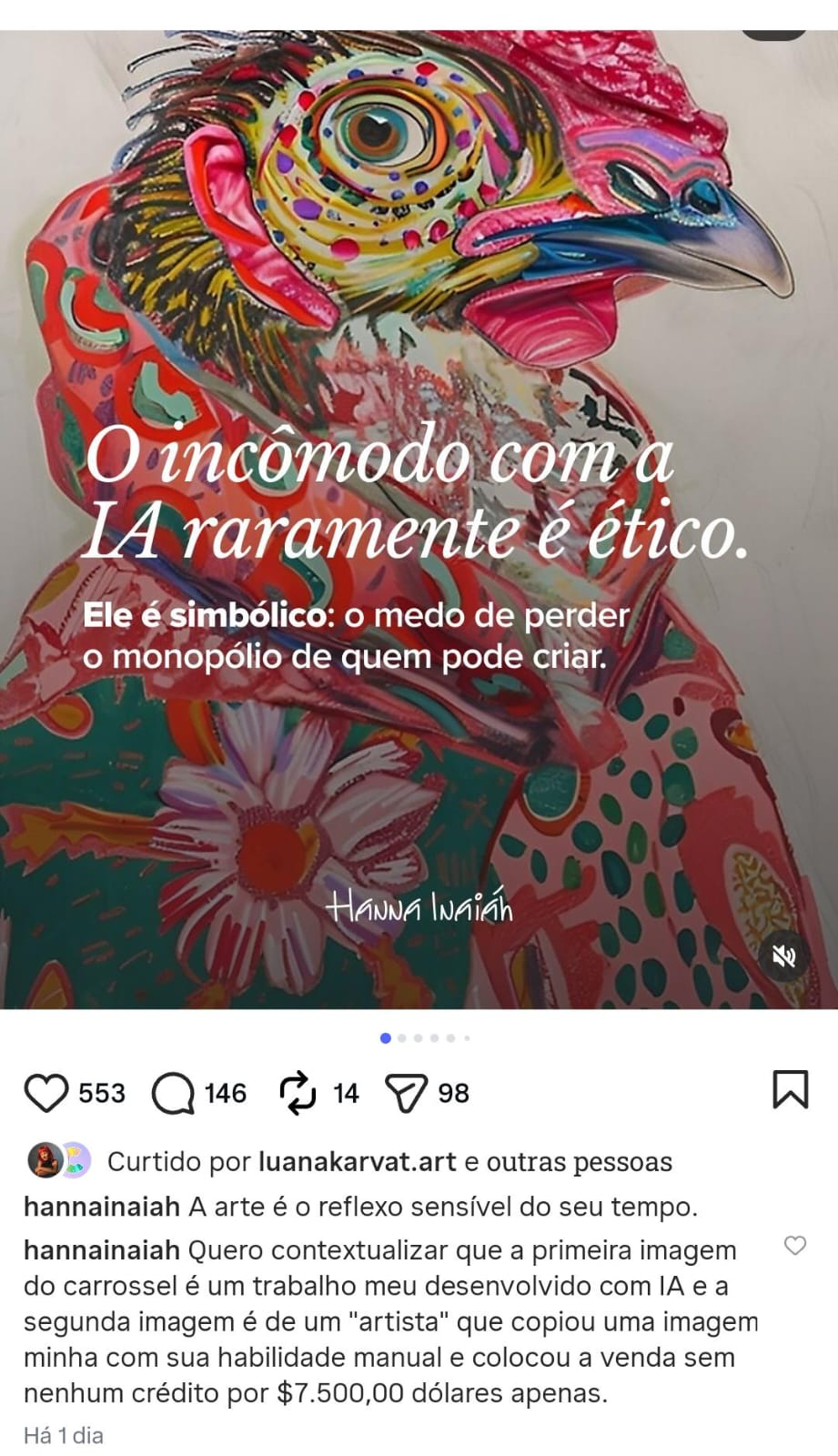Share post via the send icon

[x=406, y=1093]
